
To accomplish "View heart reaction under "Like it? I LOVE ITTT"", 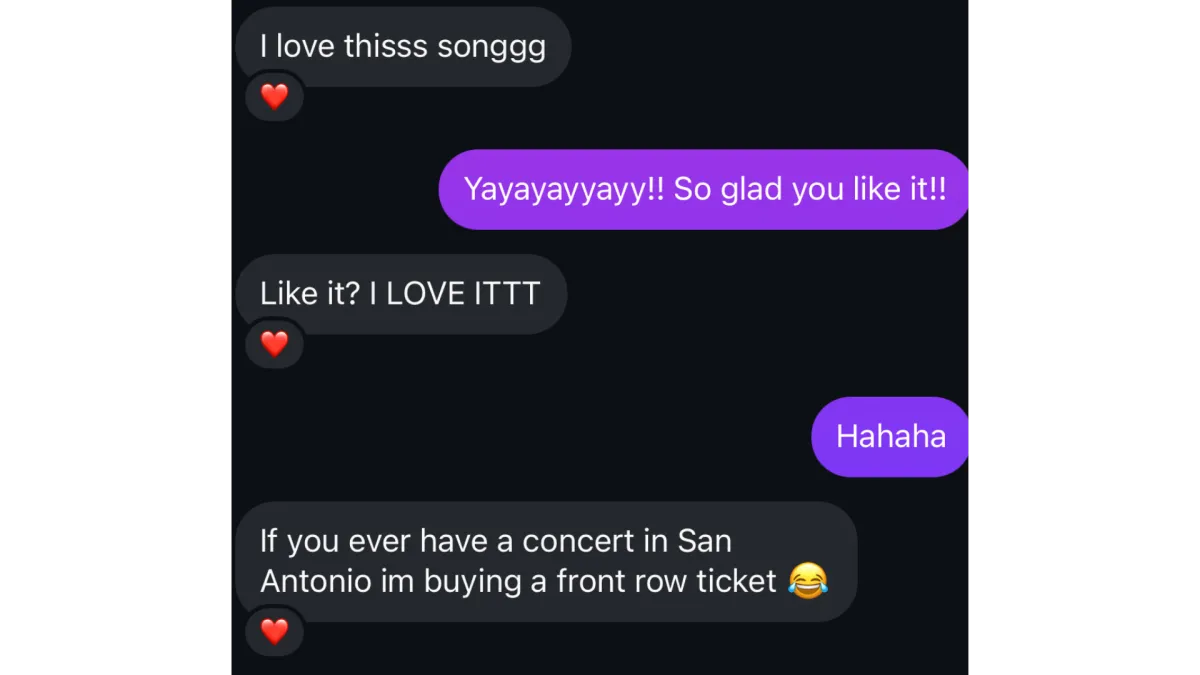I will 274,344.
